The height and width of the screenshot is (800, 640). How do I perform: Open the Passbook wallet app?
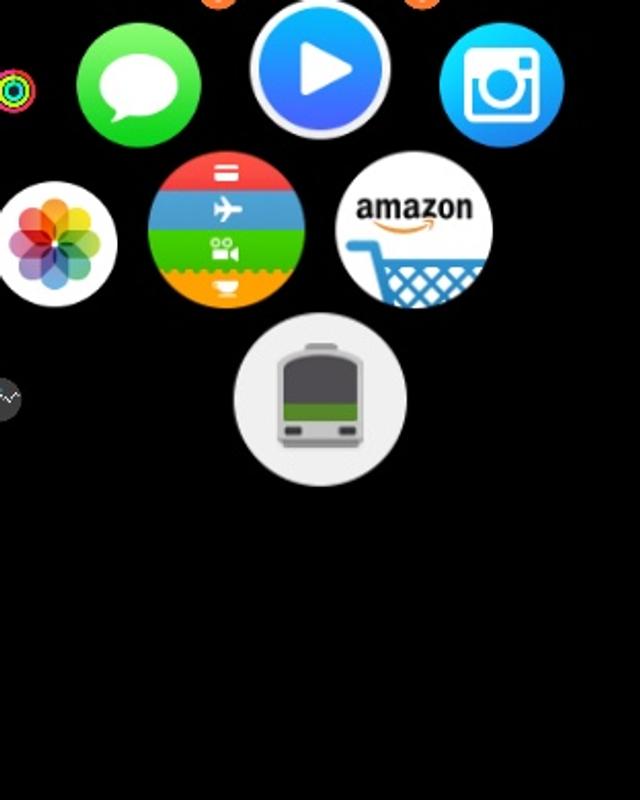coord(226,230)
